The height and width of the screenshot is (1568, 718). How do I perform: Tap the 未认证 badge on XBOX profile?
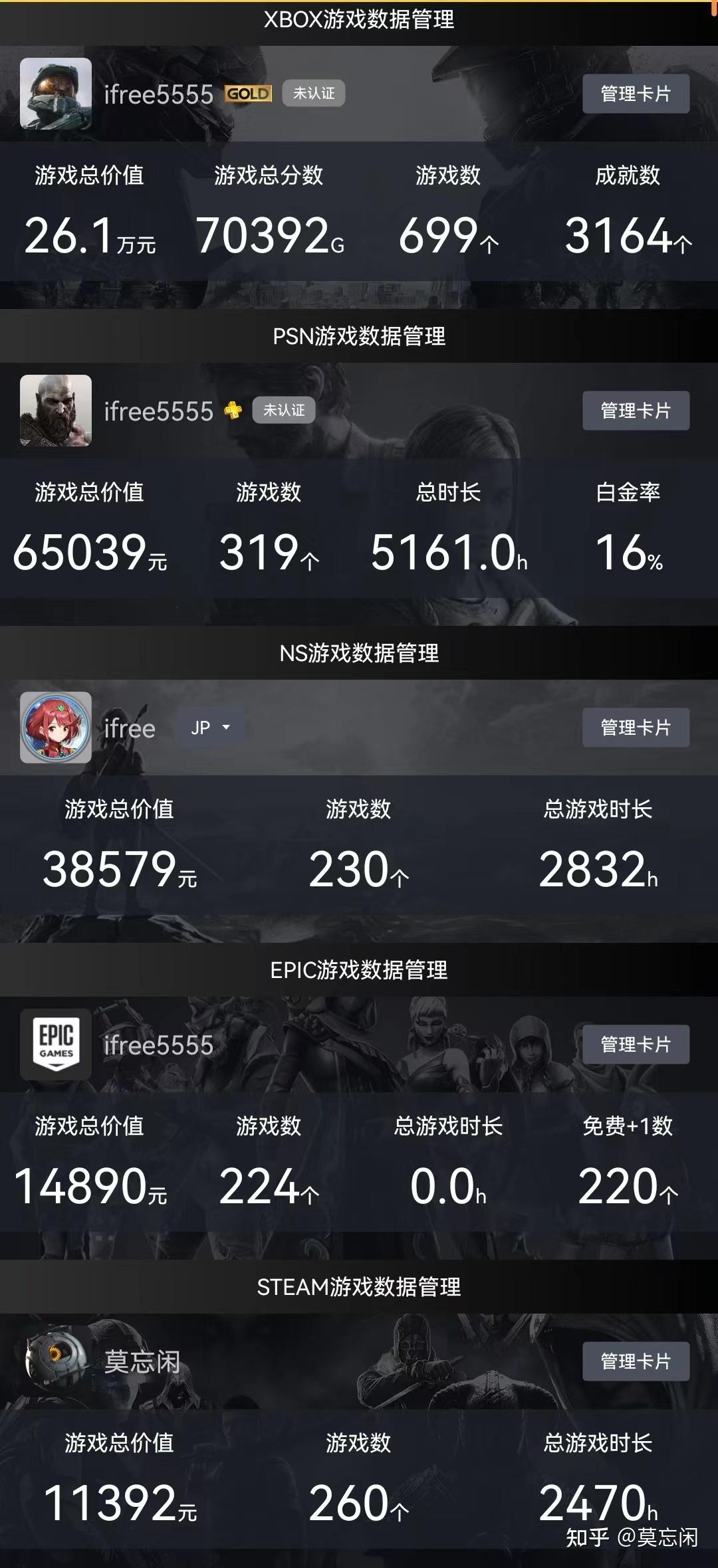click(x=314, y=93)
